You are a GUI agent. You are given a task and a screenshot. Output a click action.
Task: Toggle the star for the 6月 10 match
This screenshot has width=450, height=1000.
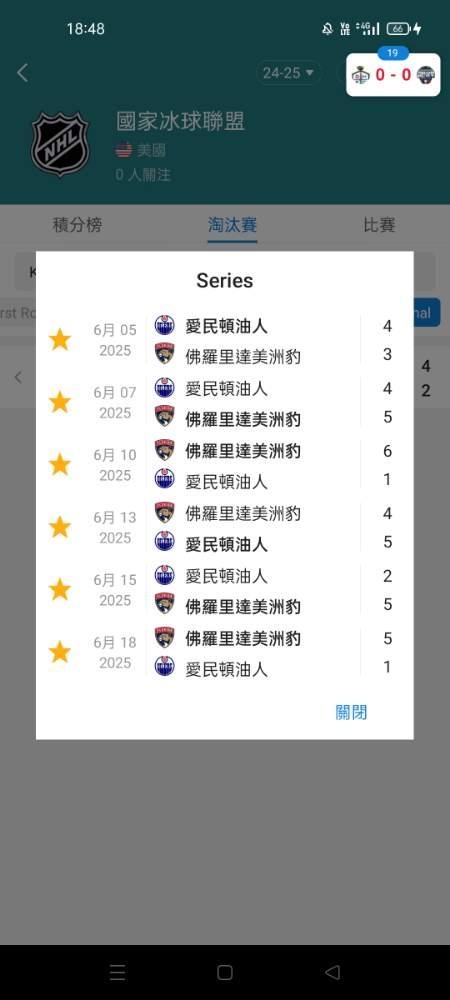coord(60,464)
